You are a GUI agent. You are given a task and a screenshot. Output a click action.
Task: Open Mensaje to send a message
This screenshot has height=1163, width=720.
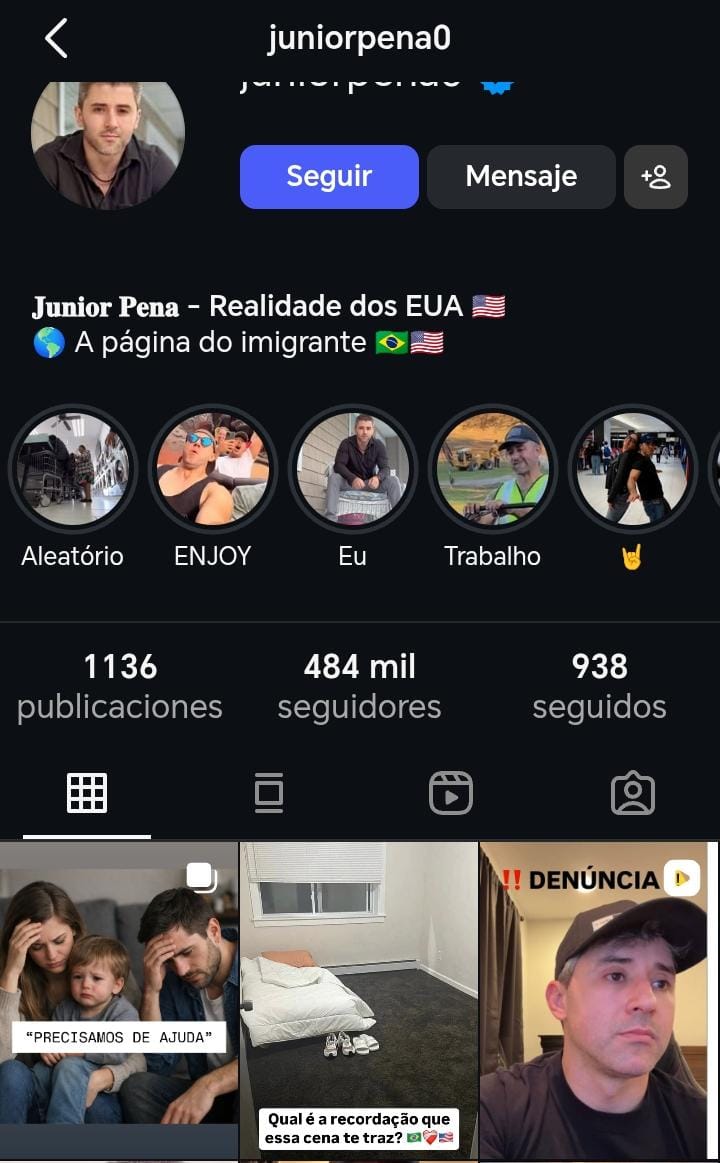click(521, 177)
